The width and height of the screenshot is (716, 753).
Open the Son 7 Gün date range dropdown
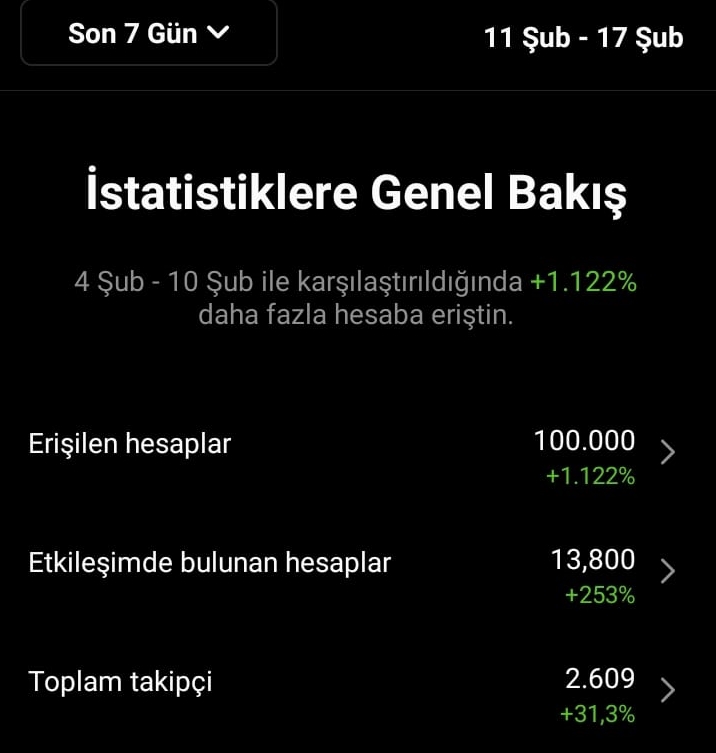(x=149, y=33)
